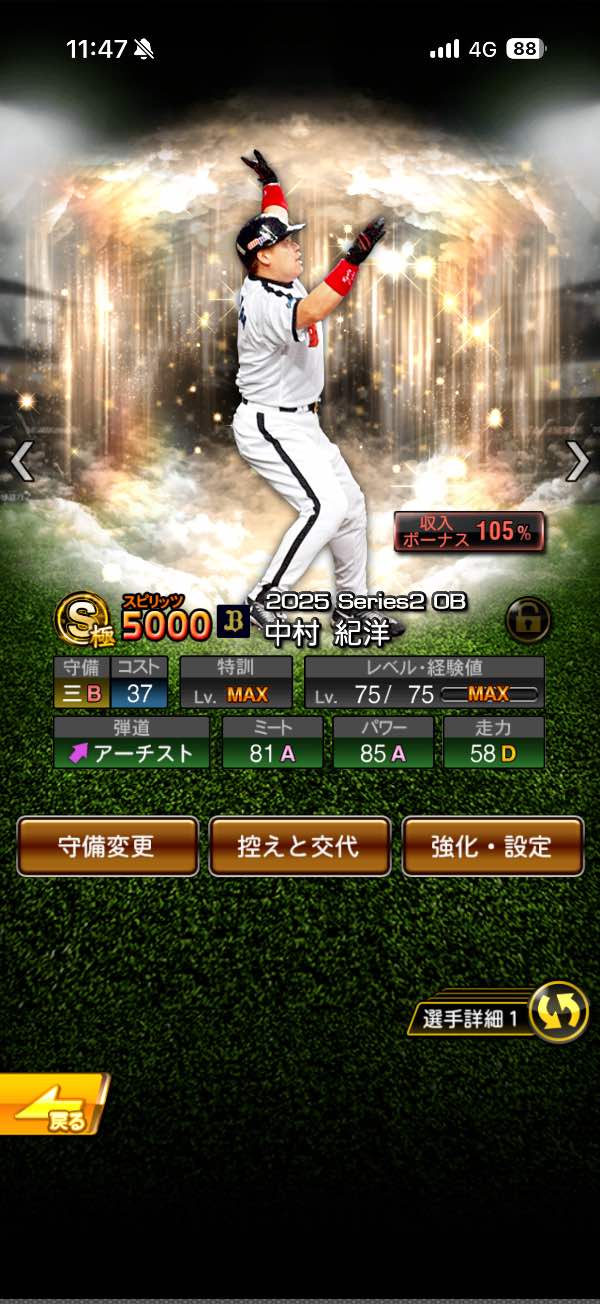Tap the 守備変更 button
The height and width of the screenshot is (1304, 600).
(x=107, y=846)
